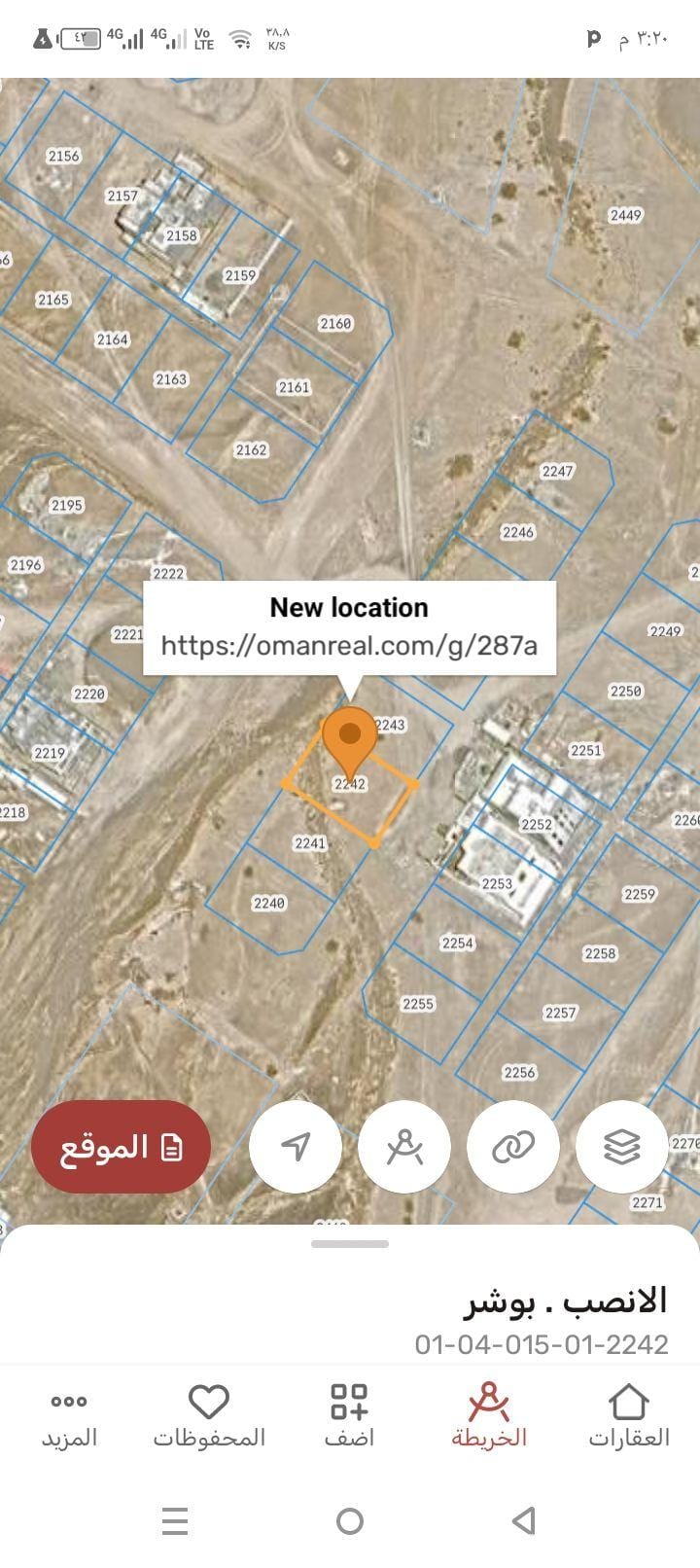
Task: Expand the الانصب بوشر details sheet handle
Action: (x=350, y=1244)
